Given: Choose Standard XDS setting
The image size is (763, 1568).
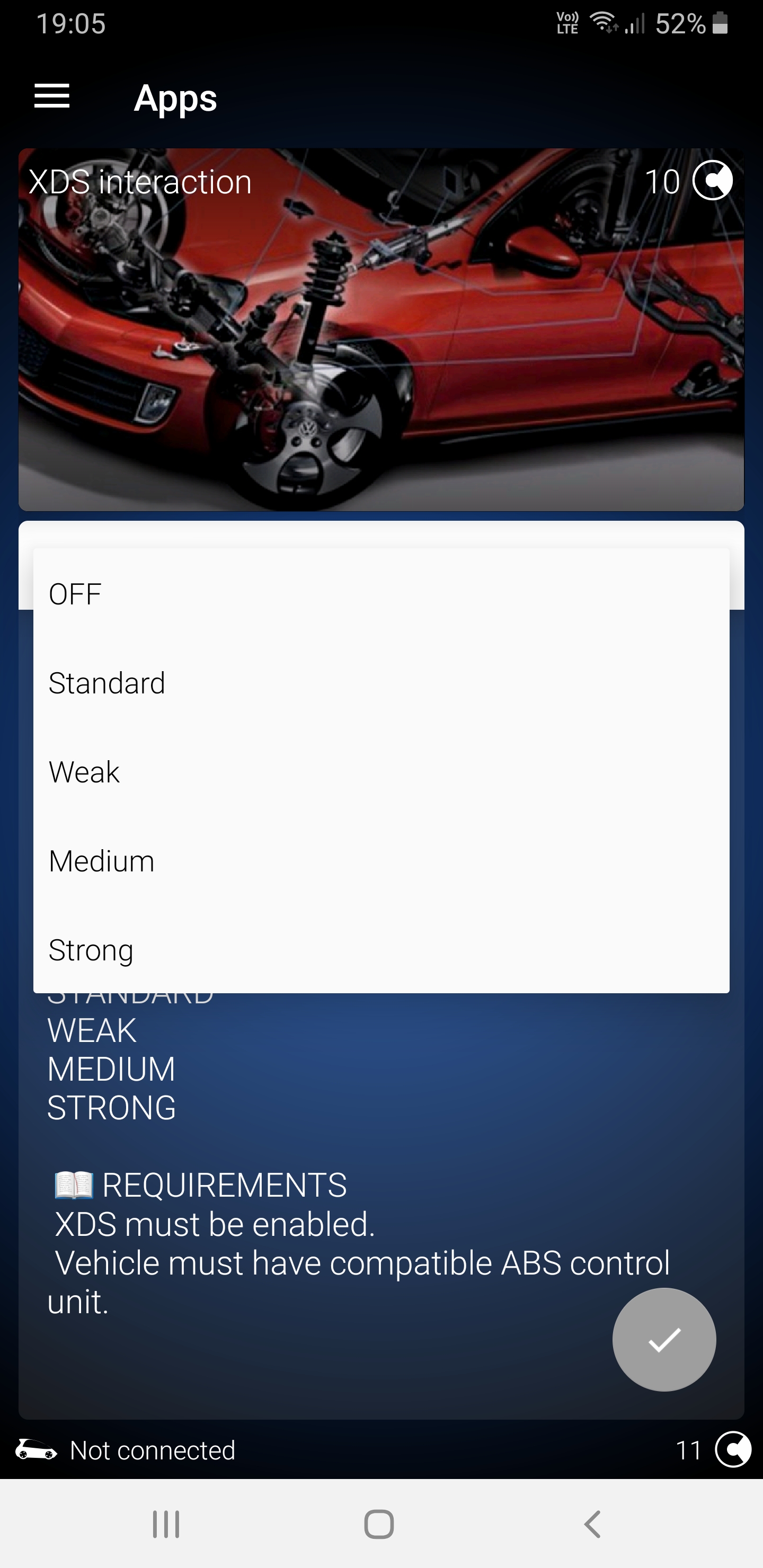Looking at the screenshot, I should tap(380, 683).
